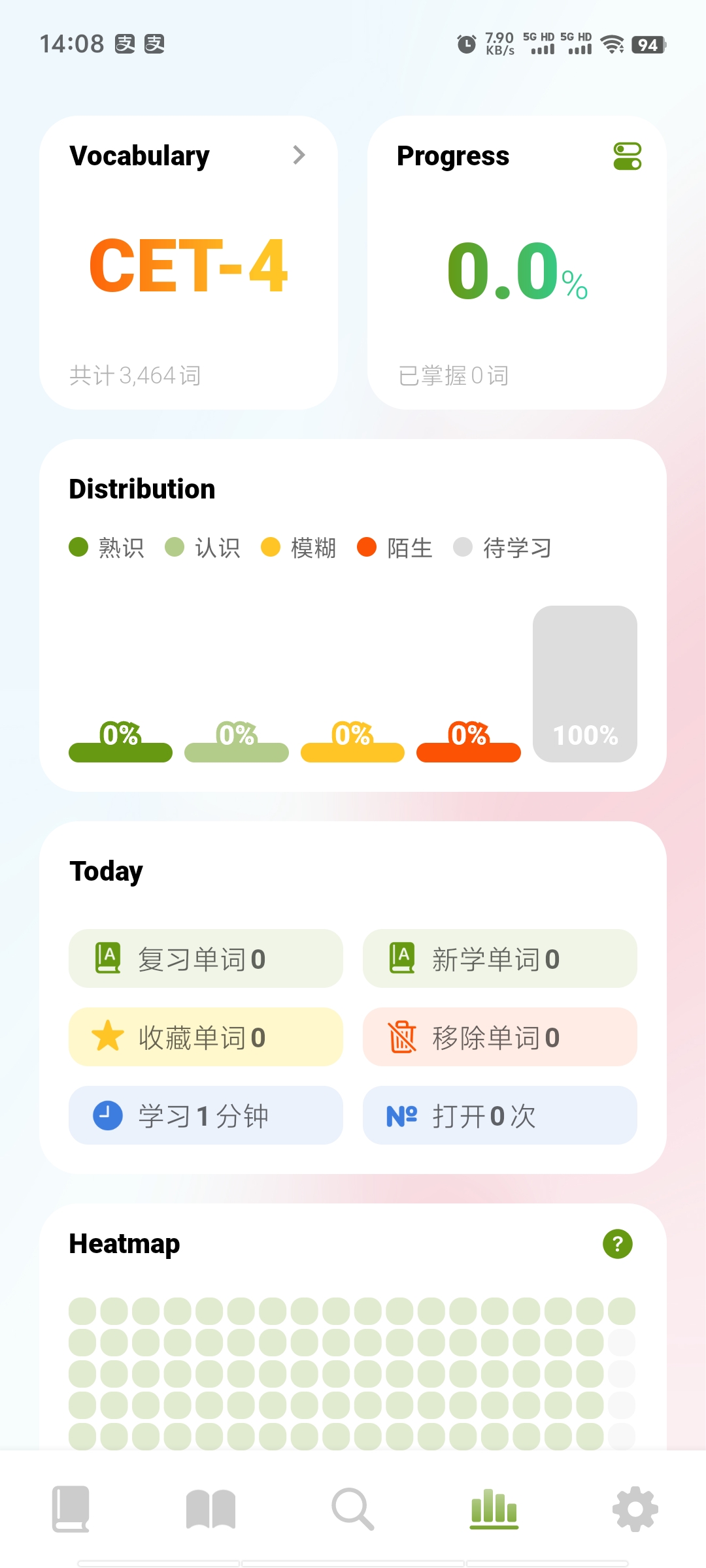Tap the 新学单词 0 button
The height and width of the screenshot is (1568, 706).
(x=499, y=958)
